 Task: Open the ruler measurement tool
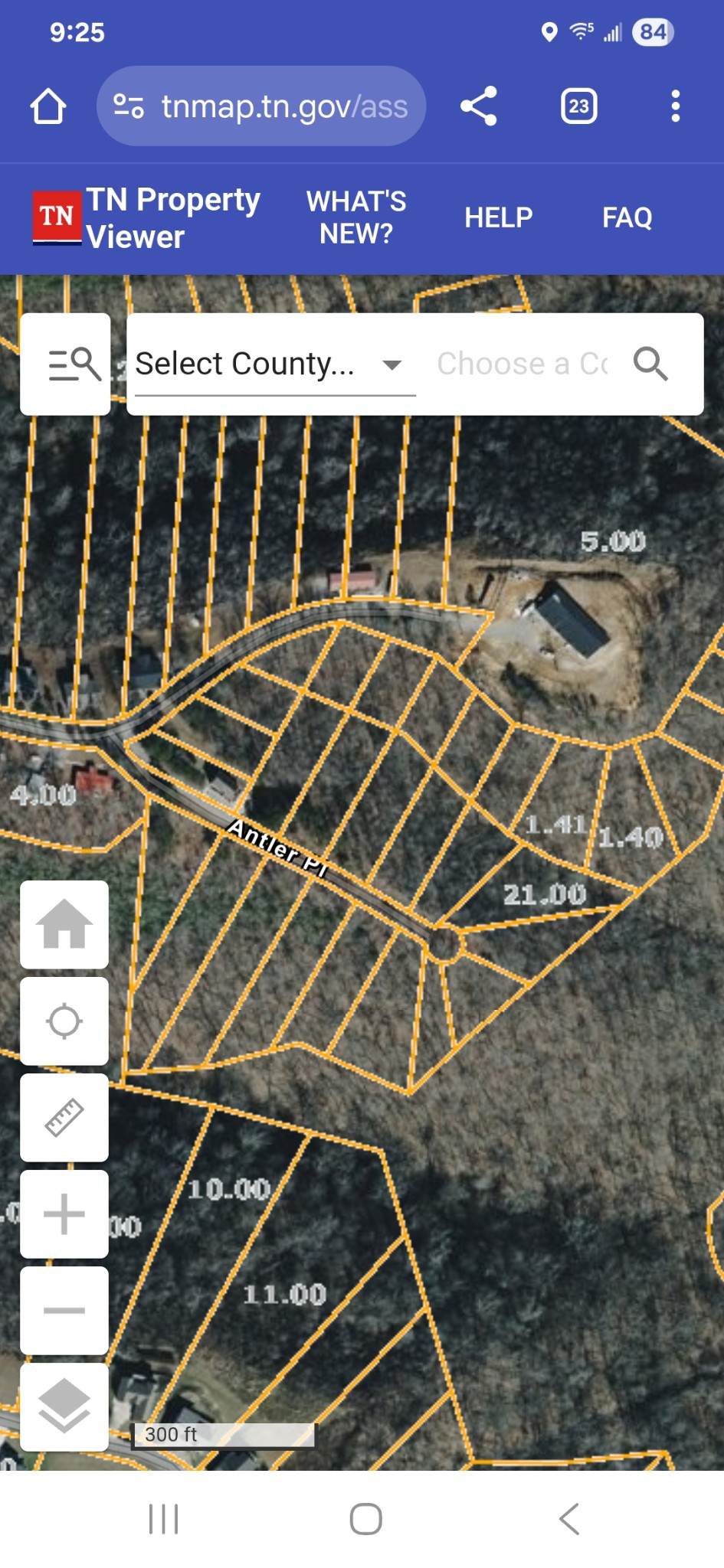[x=64, y=1117]
